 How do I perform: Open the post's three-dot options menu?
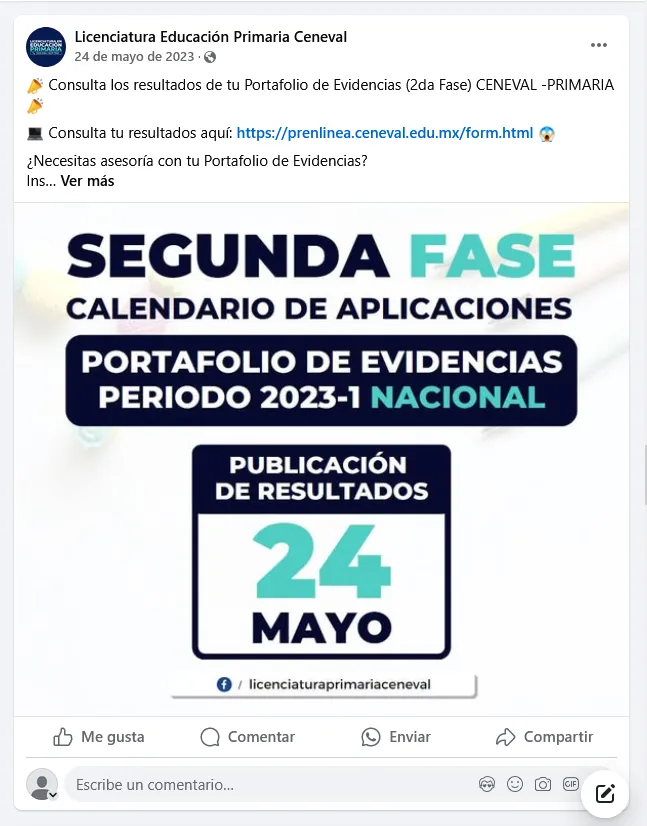click(598, 46)
